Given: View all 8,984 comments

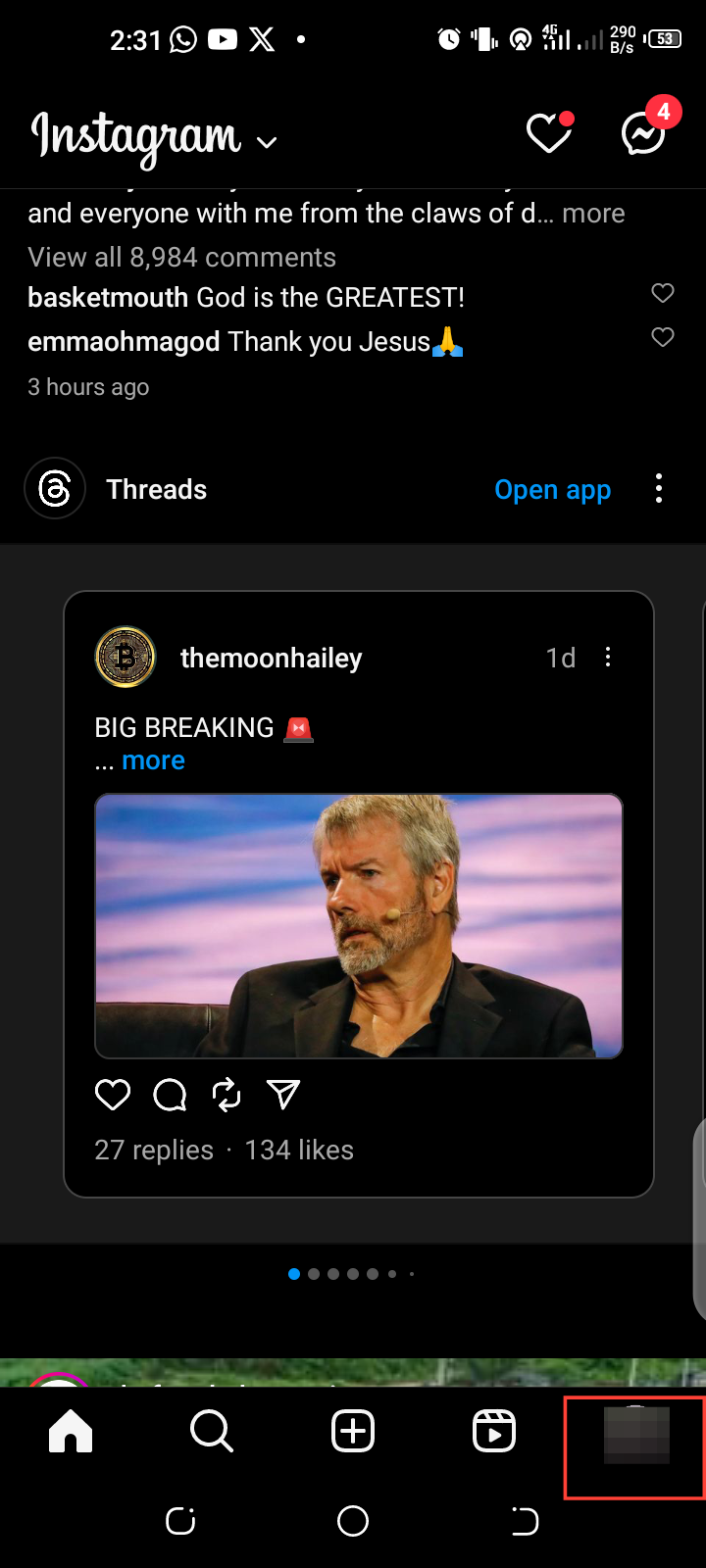Looking at the screenshot, I should coord(181,257).
